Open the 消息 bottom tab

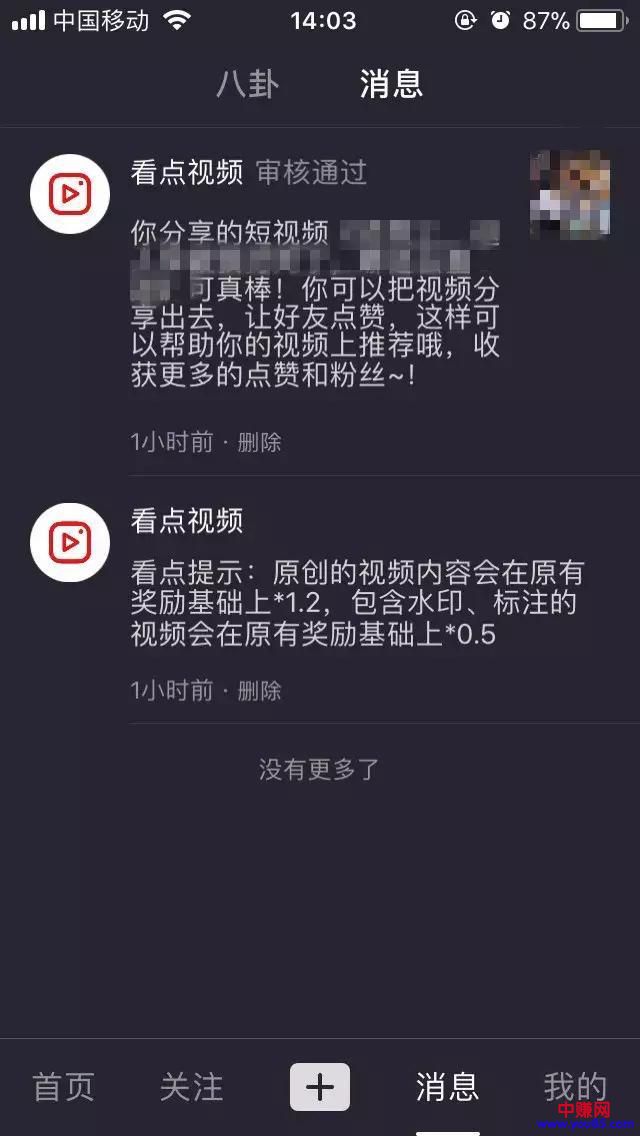coord(447,1087)
